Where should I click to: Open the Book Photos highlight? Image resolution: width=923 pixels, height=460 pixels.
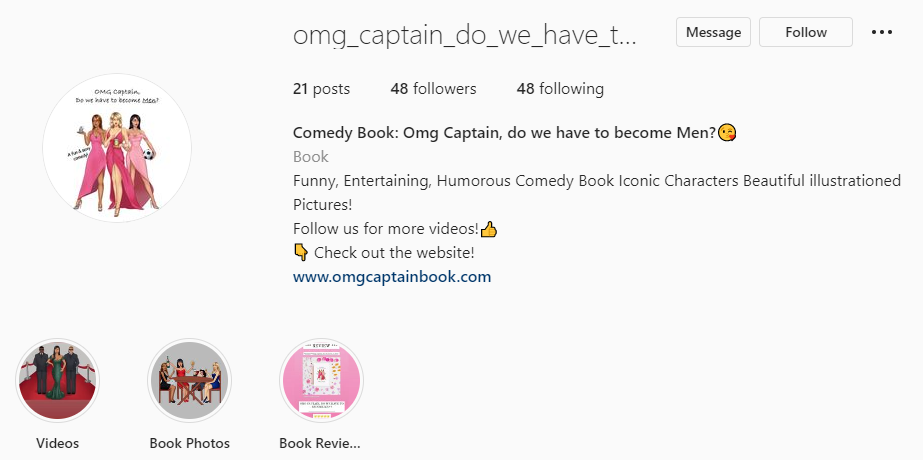point(190,381)
